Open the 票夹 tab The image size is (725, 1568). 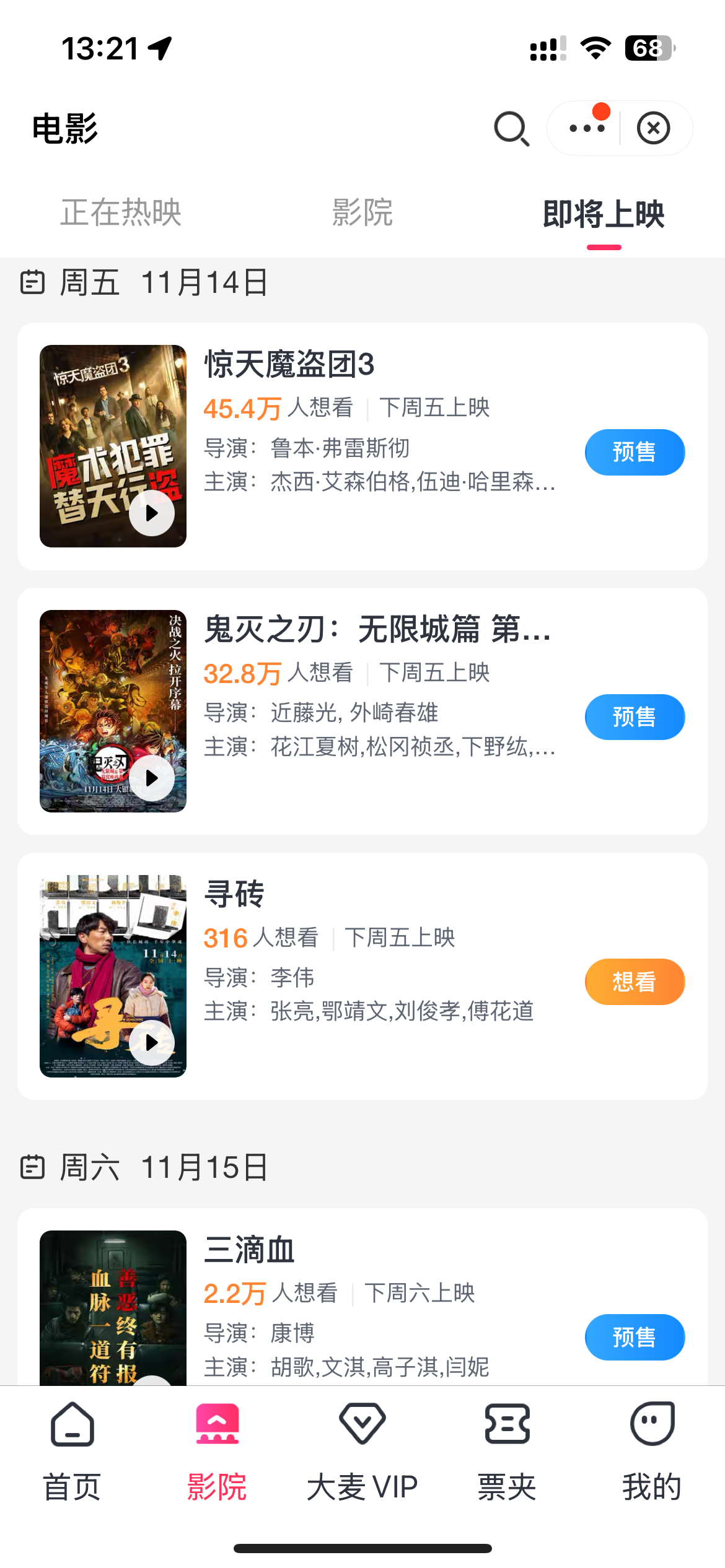pyautogui.click(x=507, y=1450)
